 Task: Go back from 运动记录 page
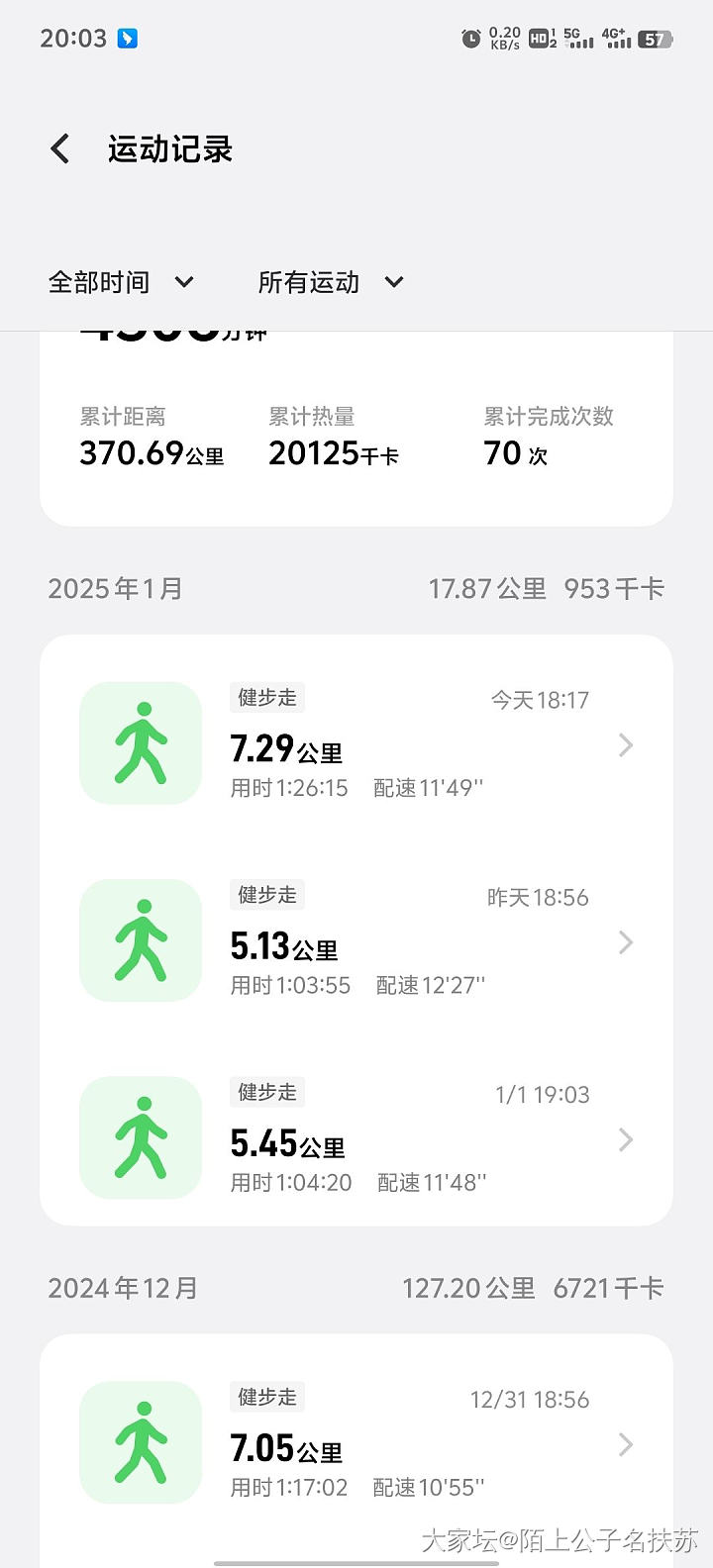(x=60, y=149)
